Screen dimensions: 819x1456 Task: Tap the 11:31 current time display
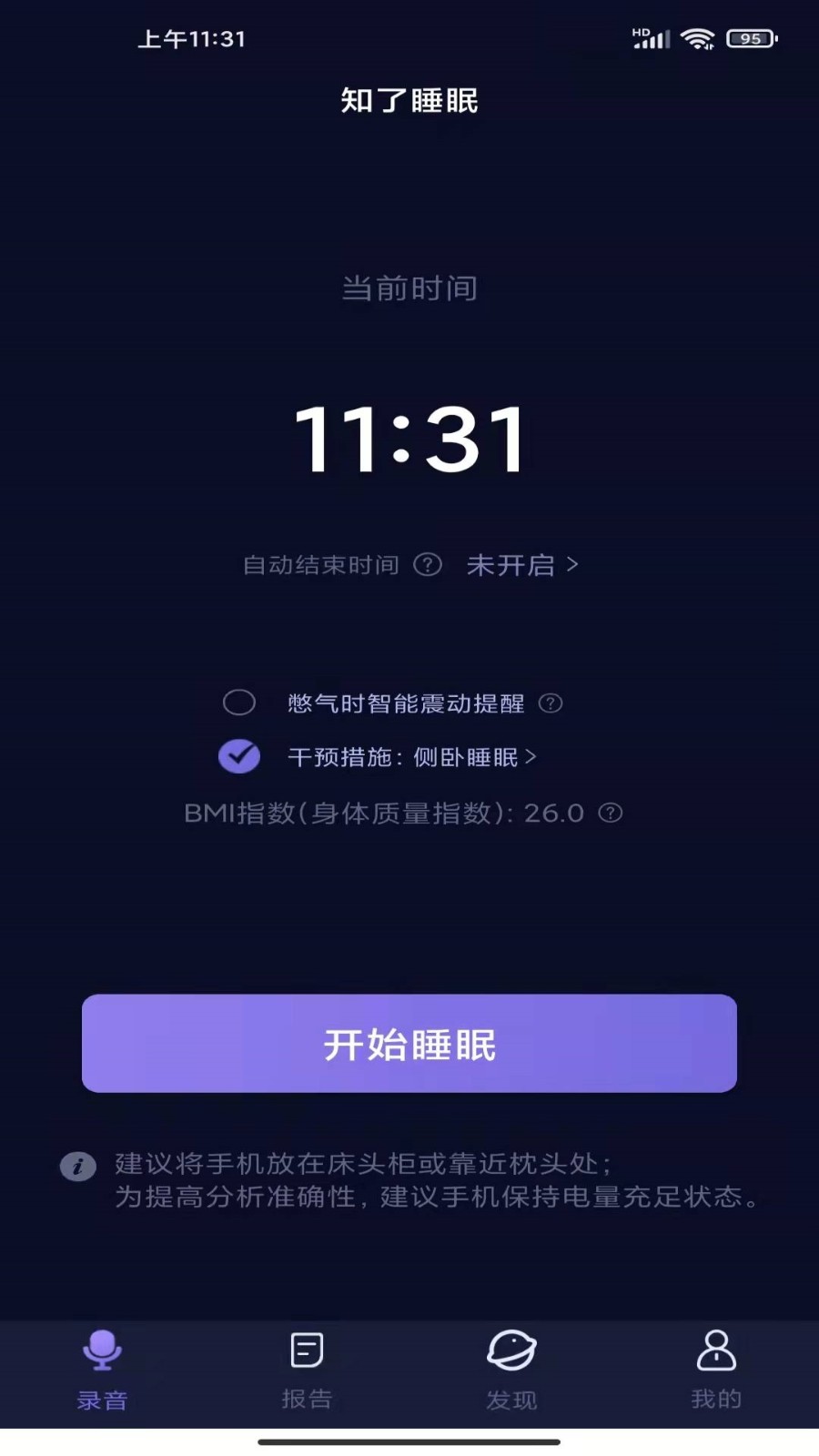(x=409, y=440)
